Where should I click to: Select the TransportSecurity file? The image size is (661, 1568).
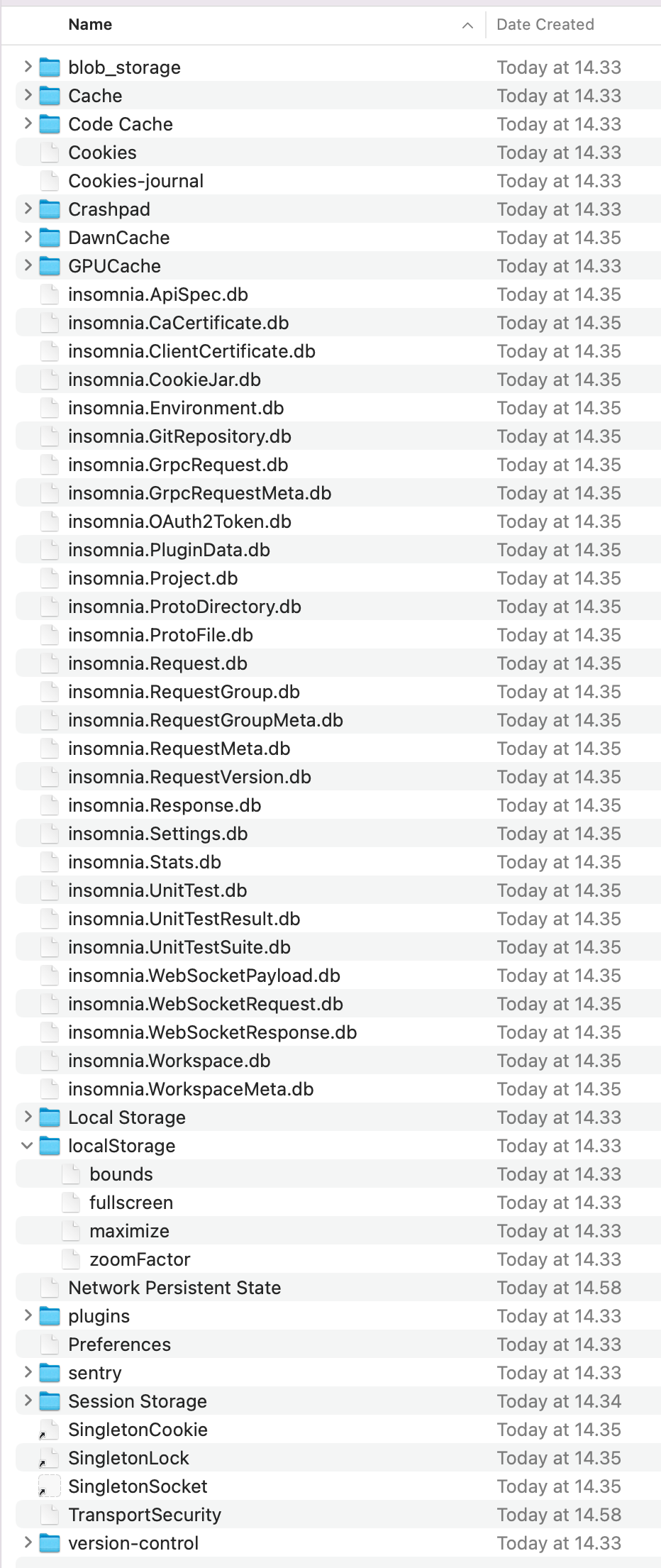[145, 1515]
